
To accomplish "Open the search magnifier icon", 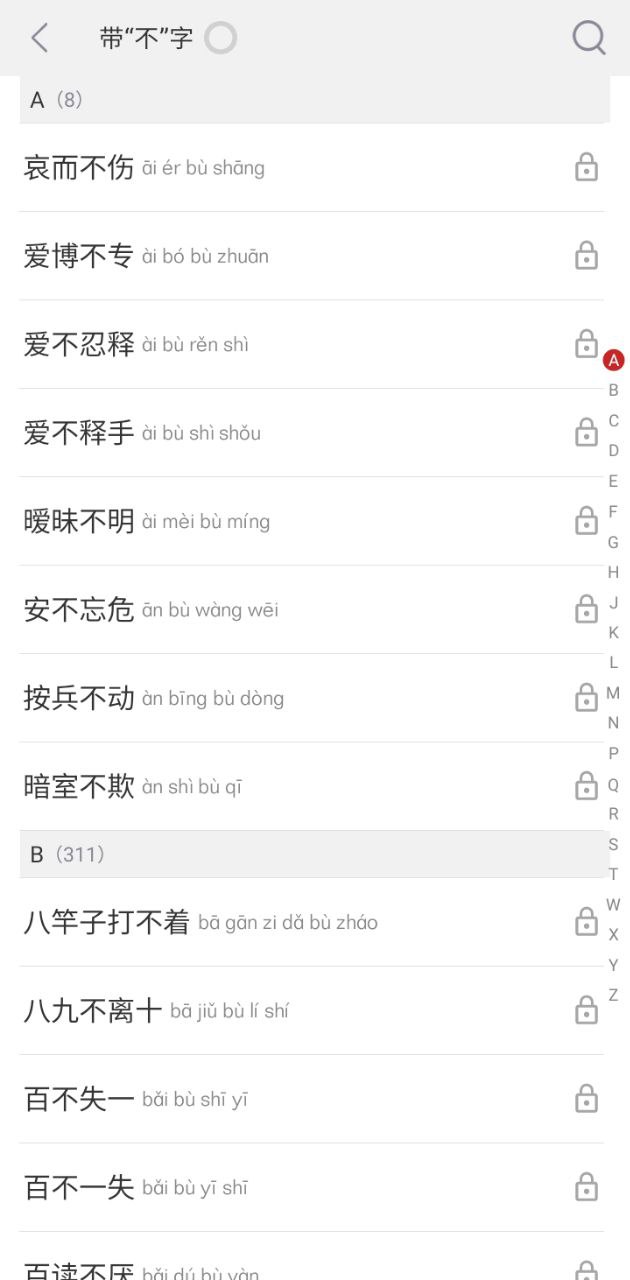I will click(588, 38).
